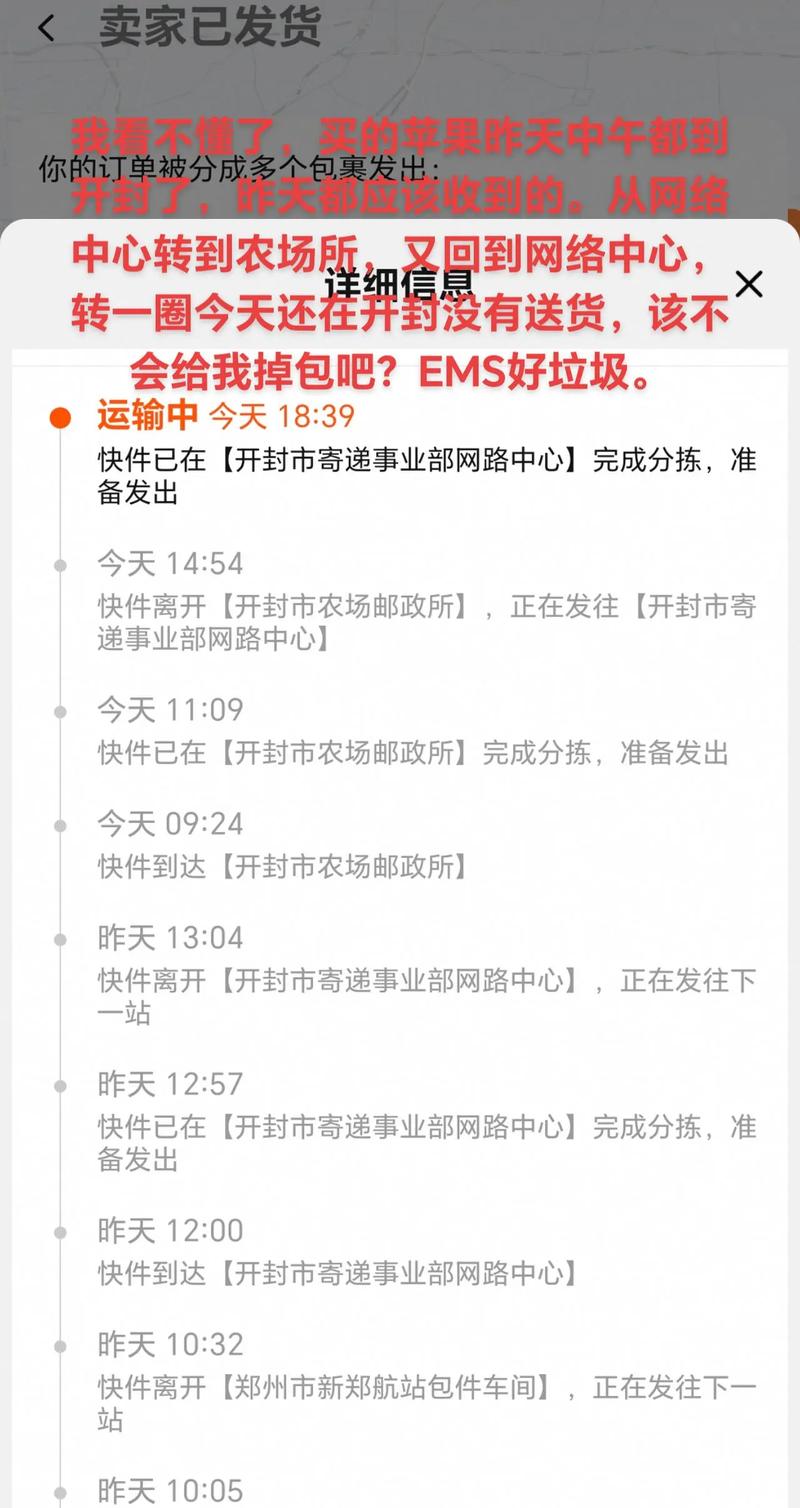Tap the timeline dot at 昨天 13:04
This screenshot has width=800, height=1508.
coord(61,938)
